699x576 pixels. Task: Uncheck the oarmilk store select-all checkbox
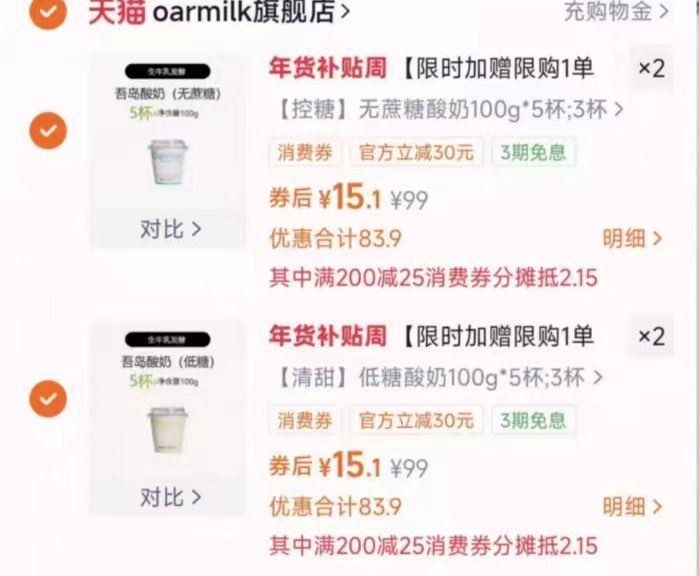coord(48,10)
